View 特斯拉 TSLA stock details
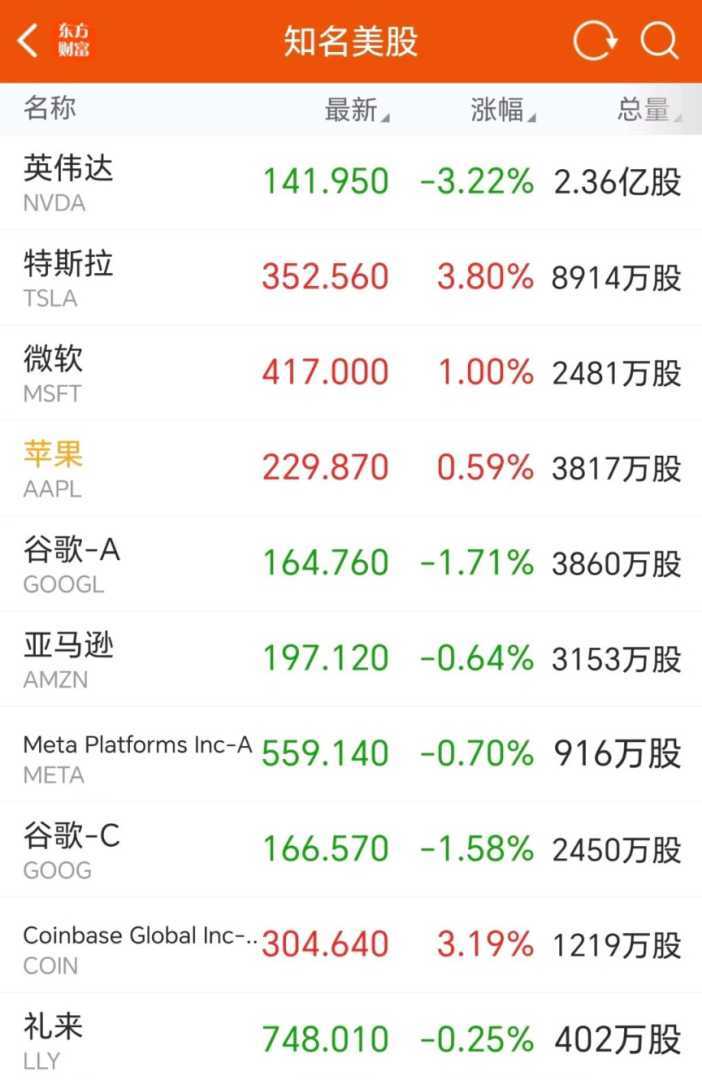The image size is (702, 1080). 351,278
